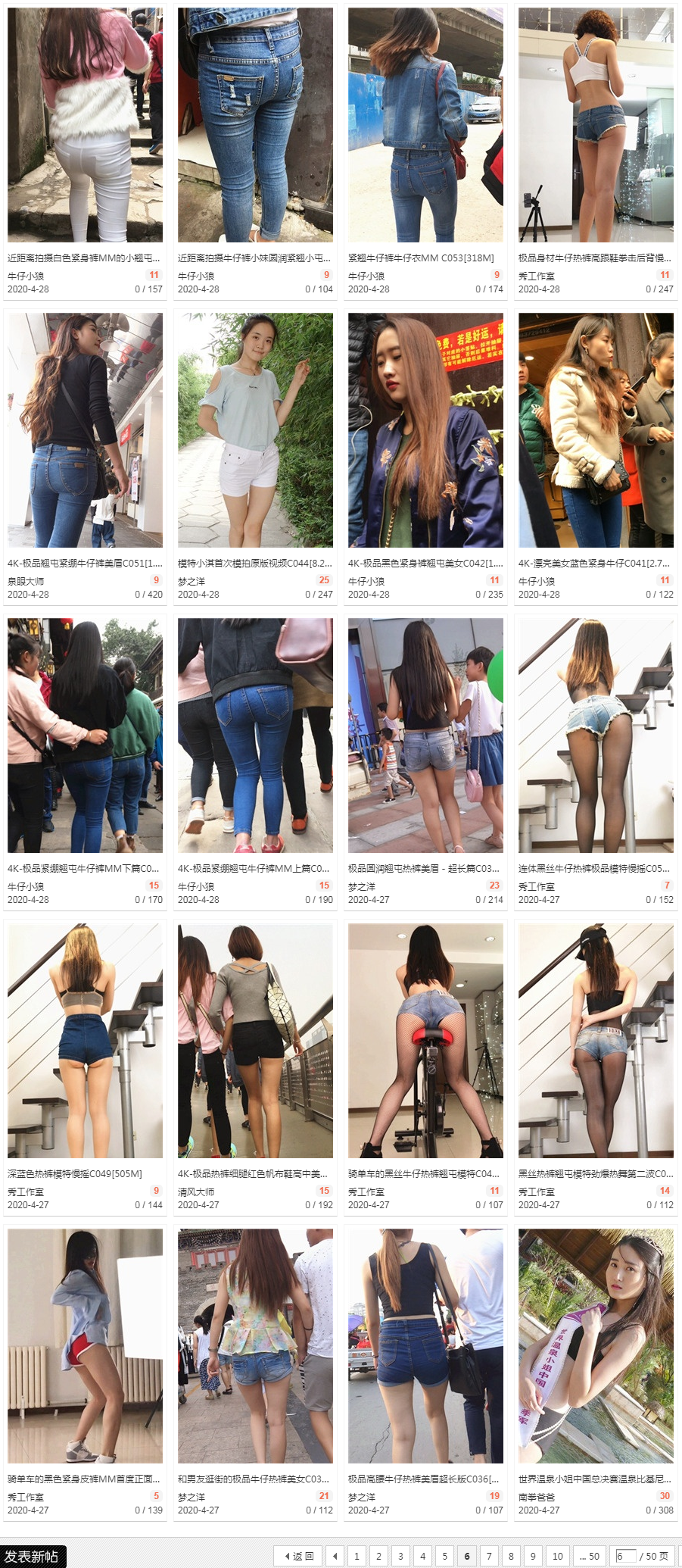Tap the page number input field
Image resolution: width=682 pixels, height=1568 pixels.
[x=625, y=1556]
